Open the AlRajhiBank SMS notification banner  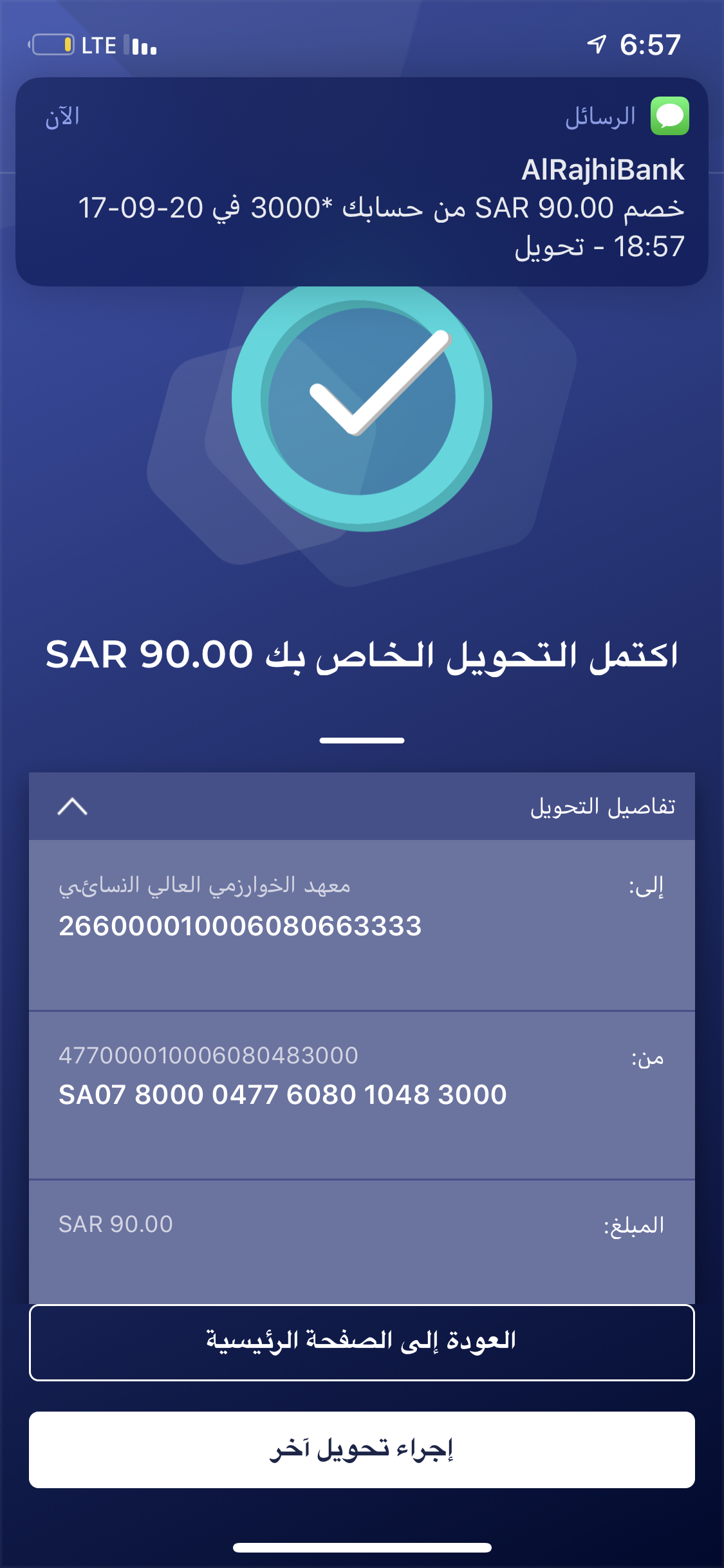pos(362,182)
